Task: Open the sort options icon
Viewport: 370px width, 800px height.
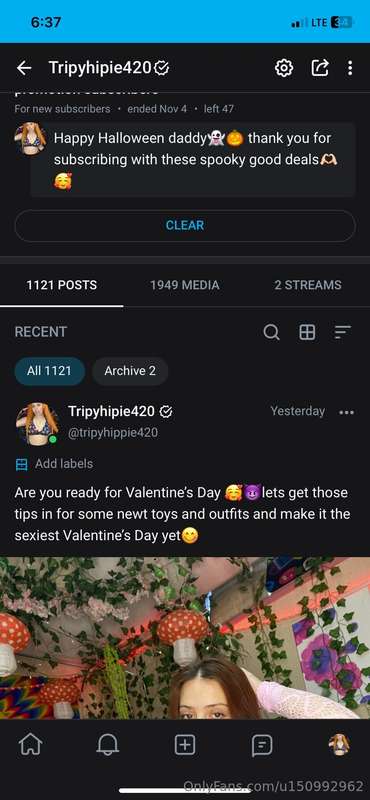Action: click(x=342, y=332)
